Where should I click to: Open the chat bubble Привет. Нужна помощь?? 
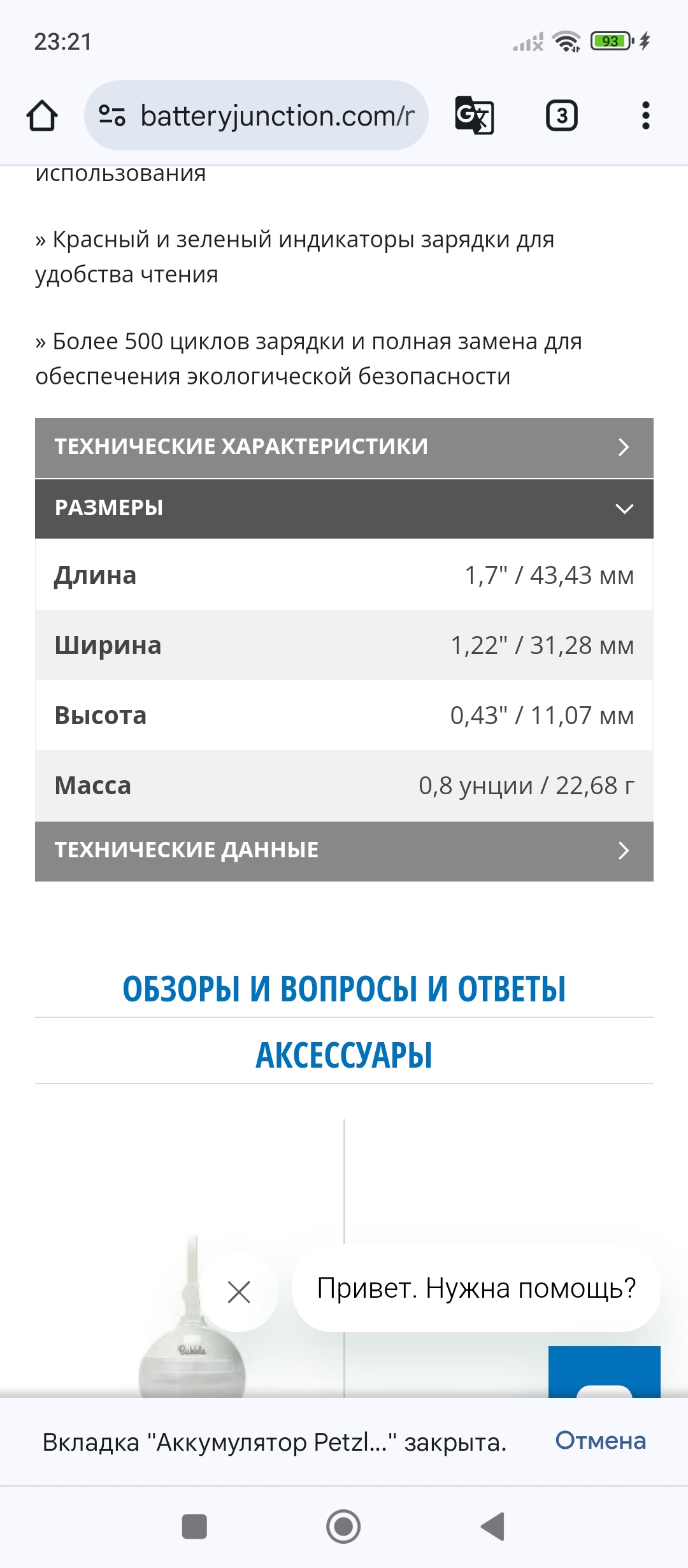click(x=476, y=1288)
